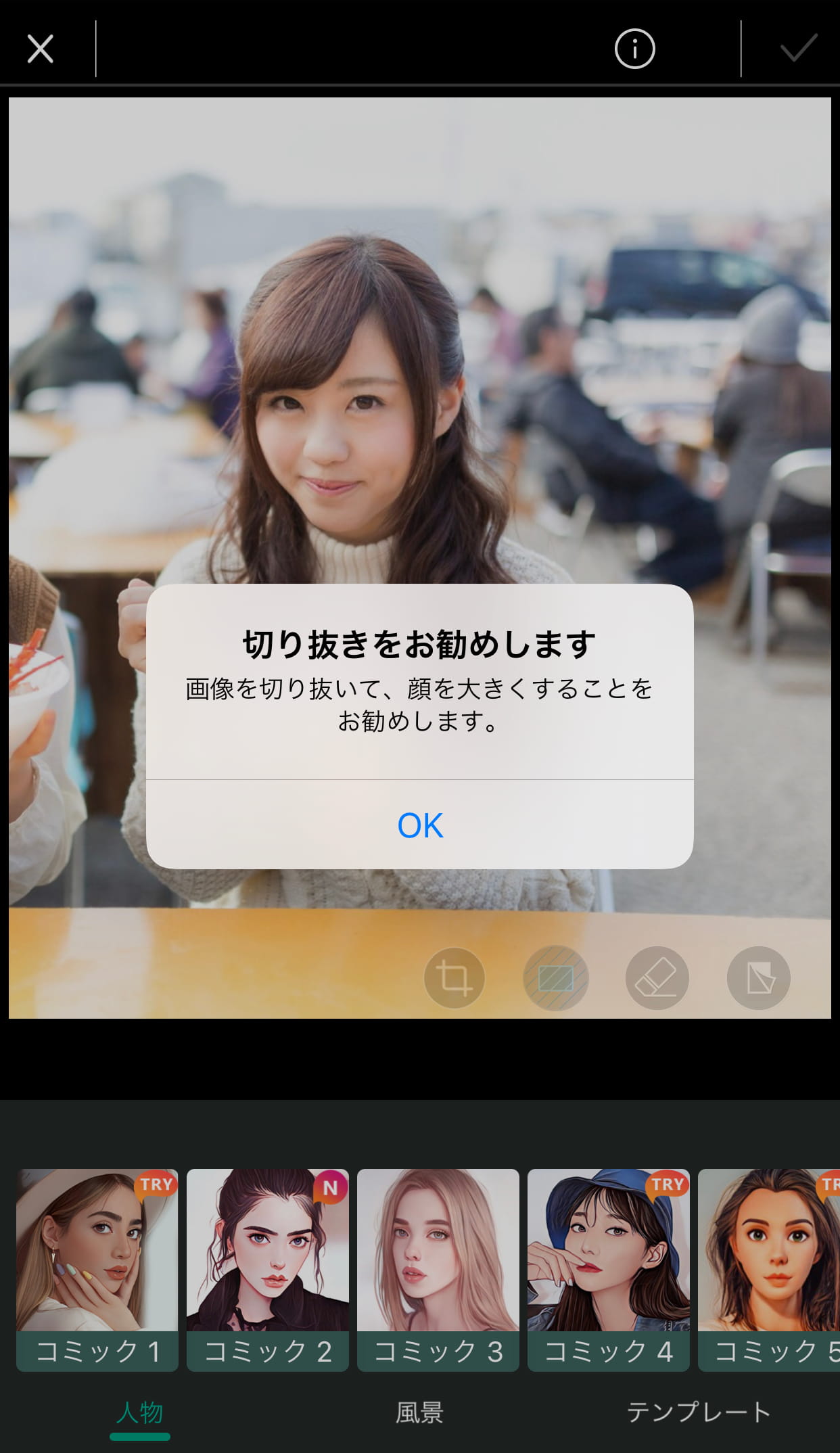
Task: Select the コミック 1 filter
Action: (x=97, y=1270)
